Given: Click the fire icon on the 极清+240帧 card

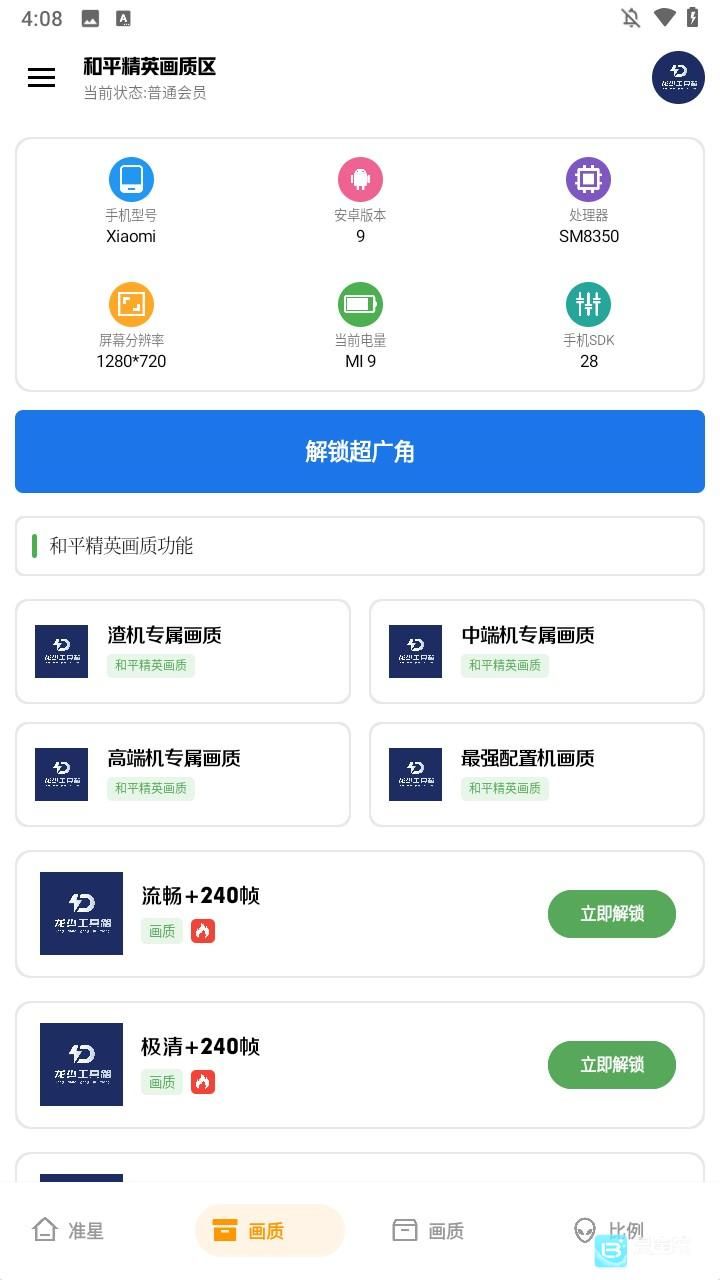Looking at the screenshot, I should tap(203, 1082).
